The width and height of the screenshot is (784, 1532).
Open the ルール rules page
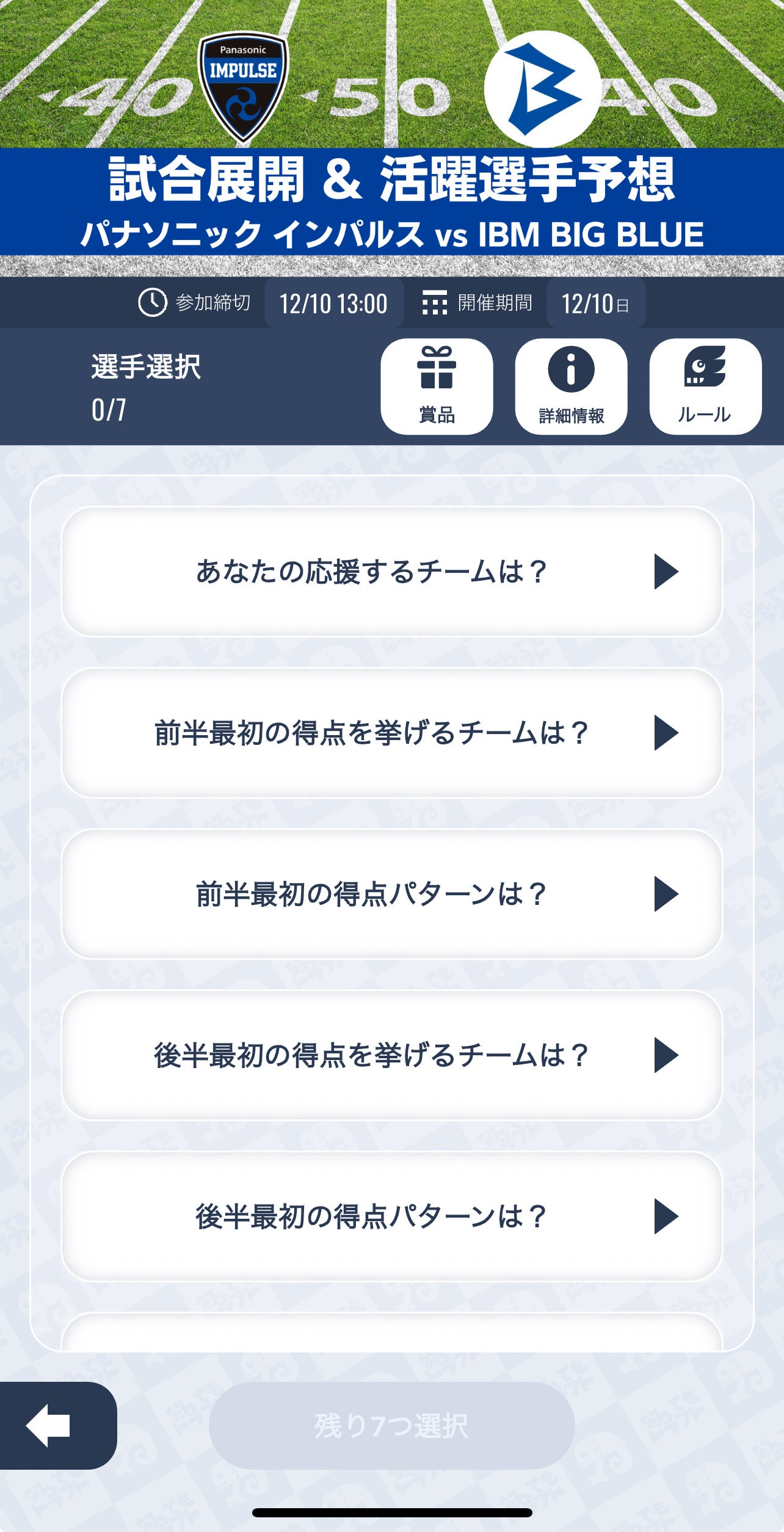click(705, 386)
